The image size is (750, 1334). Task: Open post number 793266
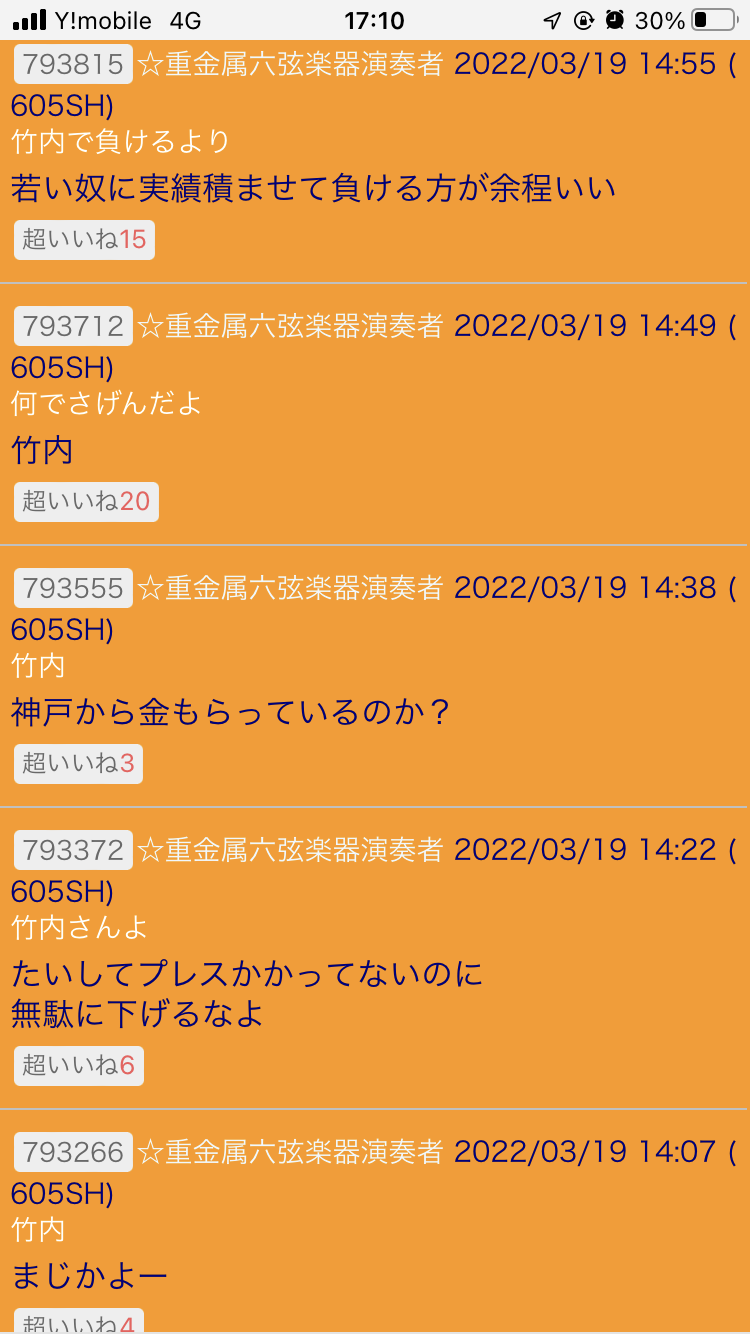tap(72, 1152)
